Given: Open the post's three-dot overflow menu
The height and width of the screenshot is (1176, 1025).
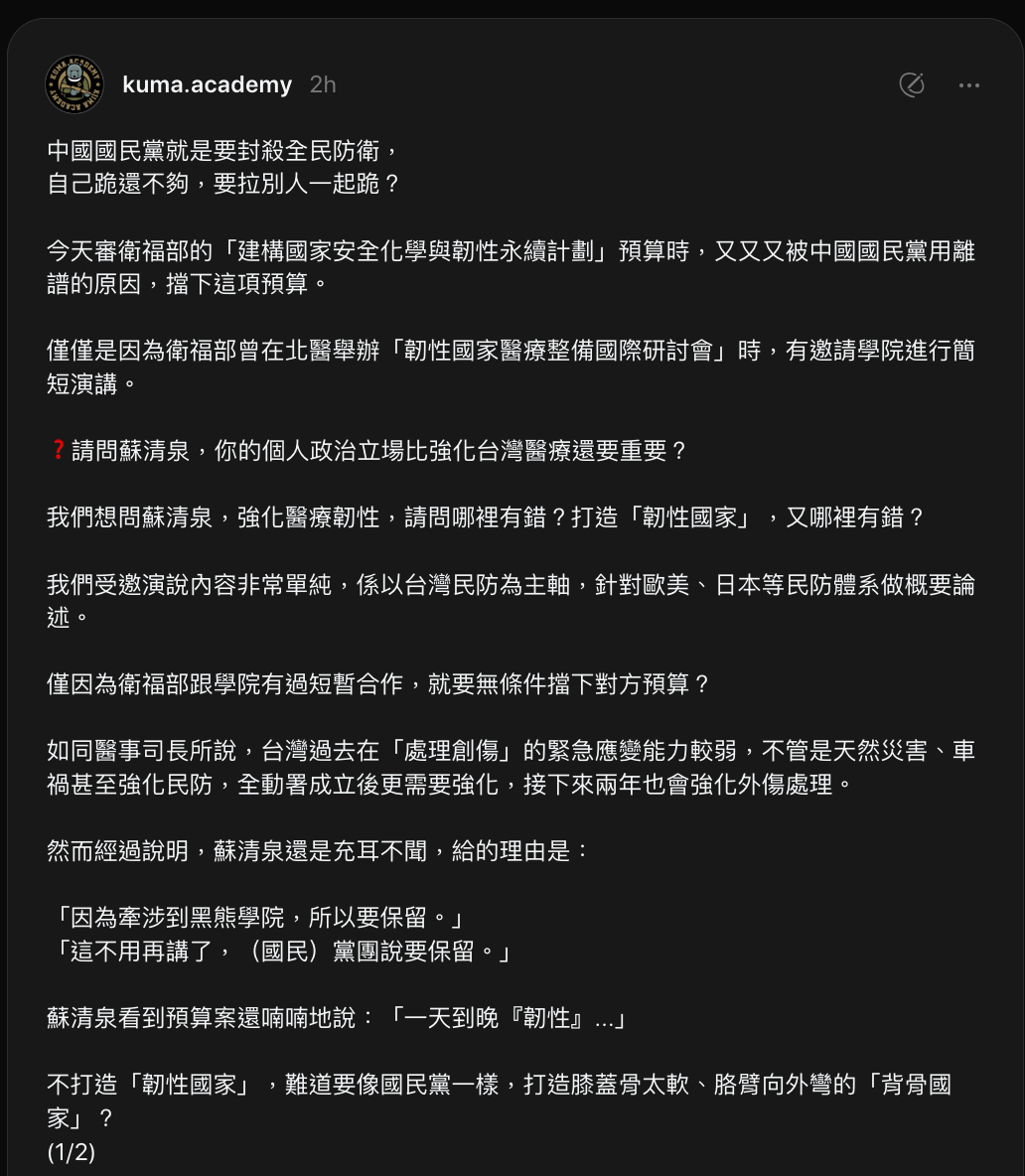Looking at the screenshot, I should (969, 85).
